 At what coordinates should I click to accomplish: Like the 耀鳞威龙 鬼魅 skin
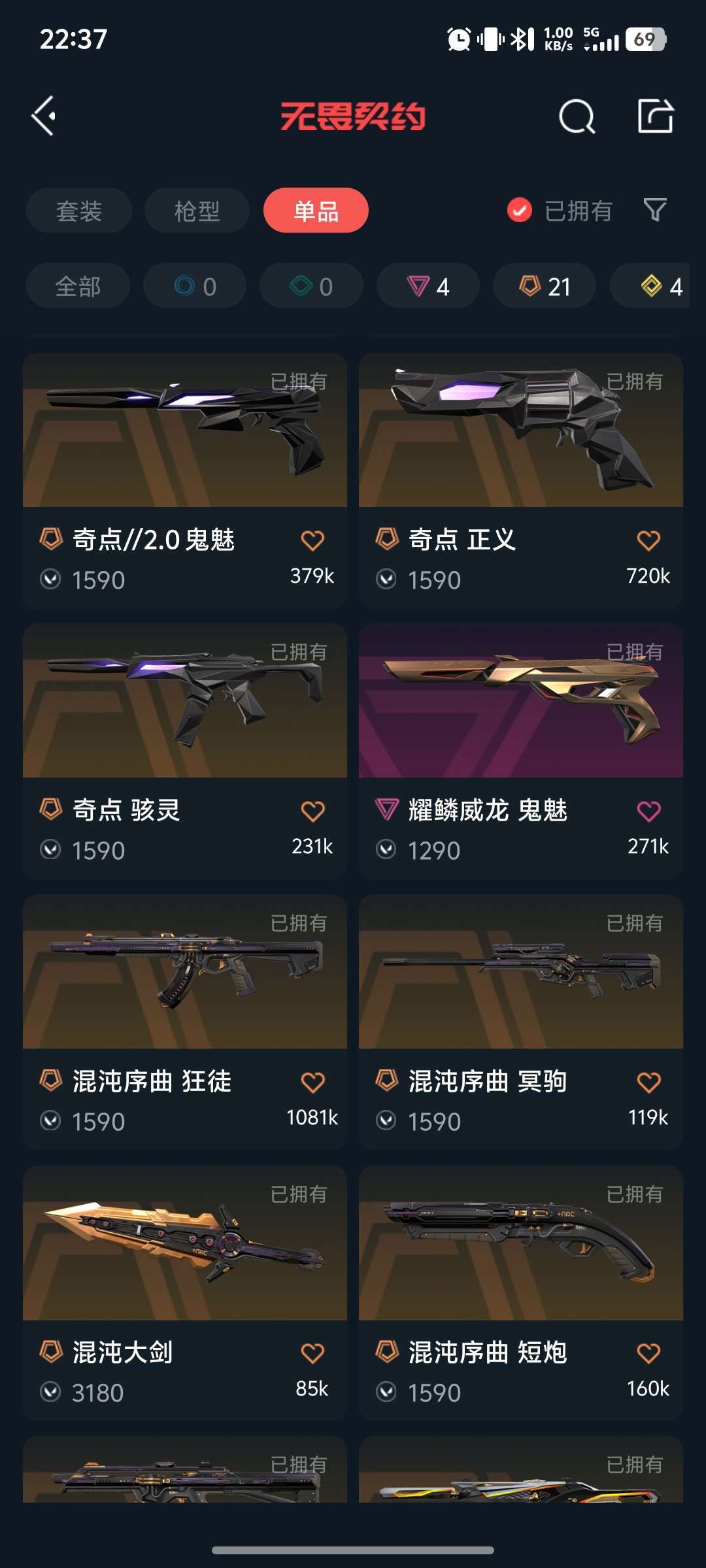[x=648, y=811]
